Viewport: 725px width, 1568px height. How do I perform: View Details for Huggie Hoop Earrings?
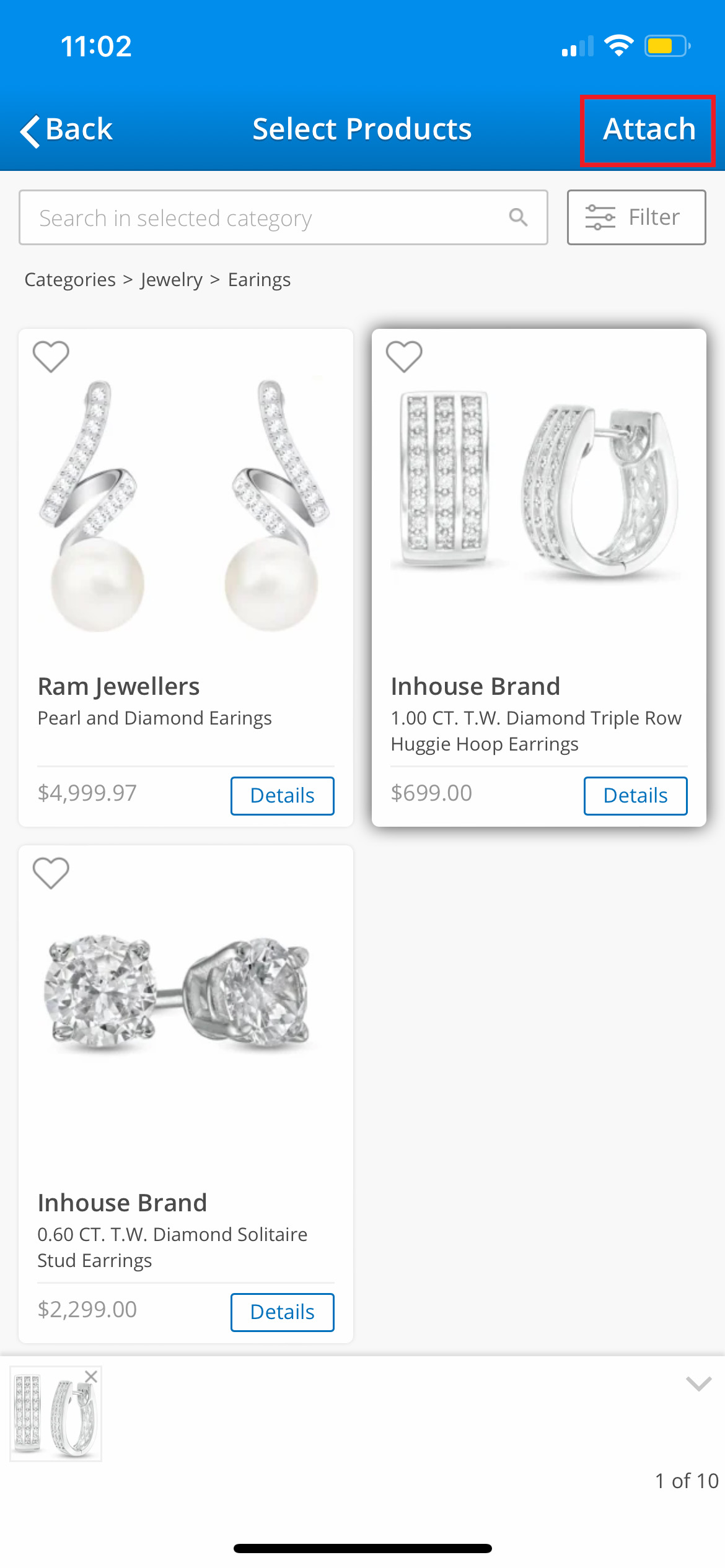(635, 796)
